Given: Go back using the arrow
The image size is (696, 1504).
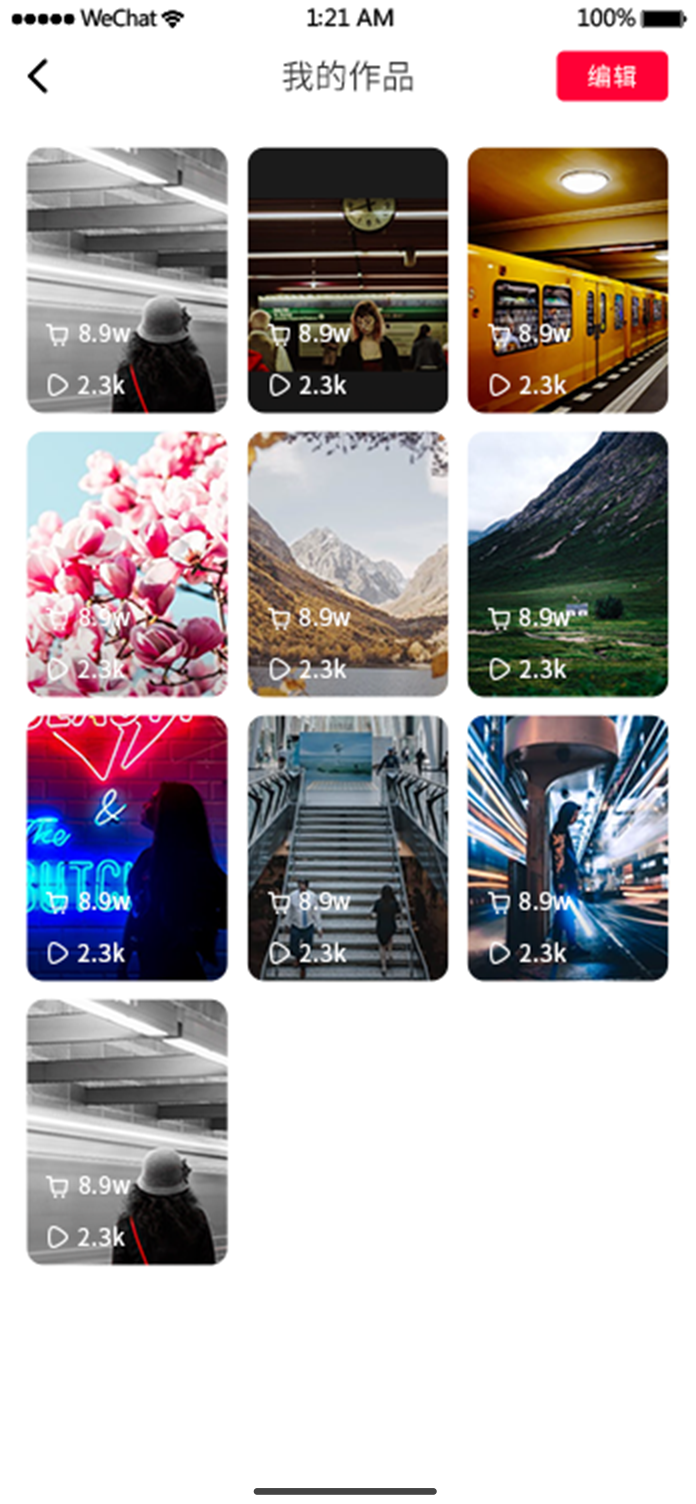Looking at the screenshot, I should click(38, 77).
